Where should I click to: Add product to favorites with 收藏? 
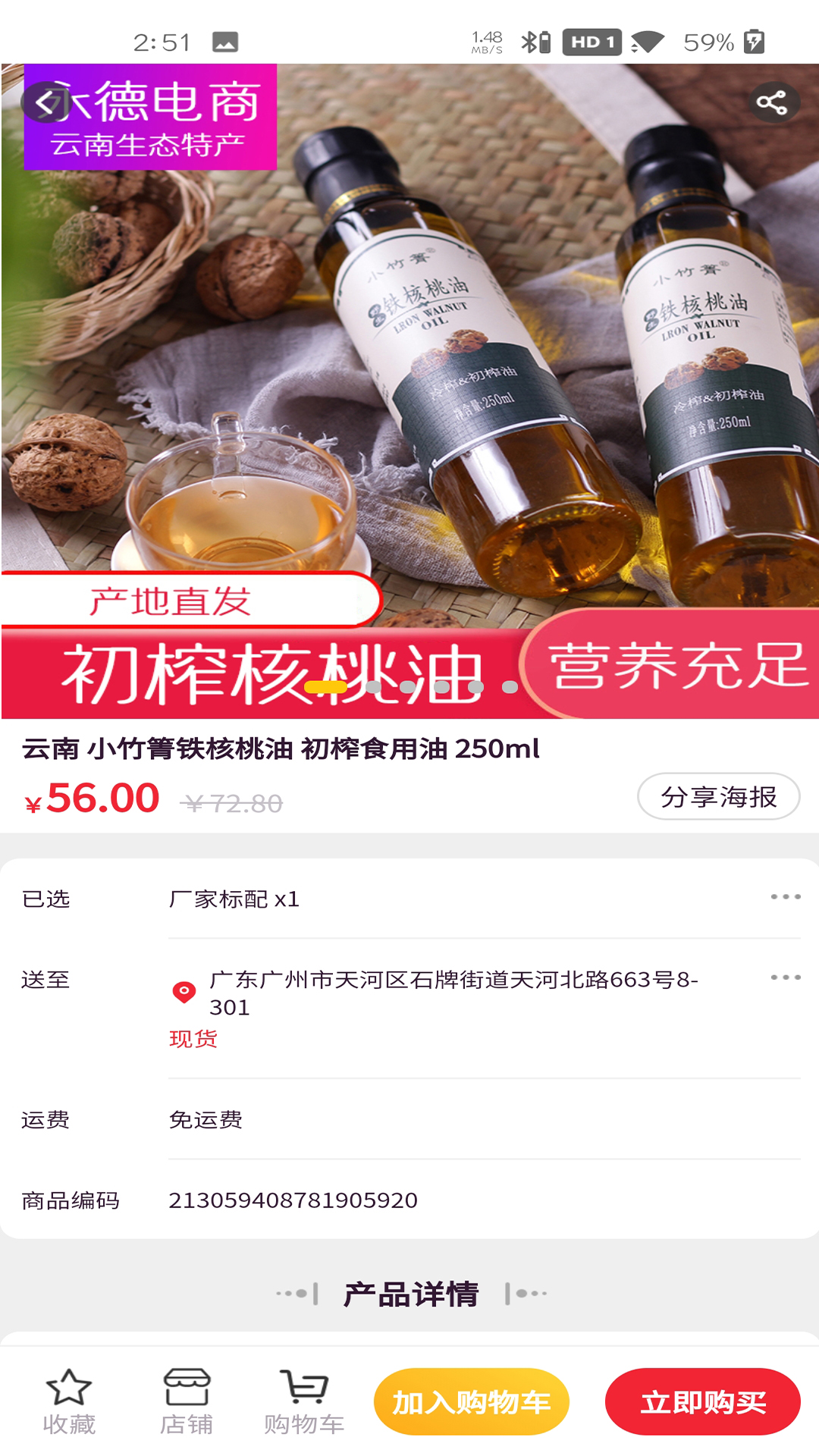tap(69, 1402)
